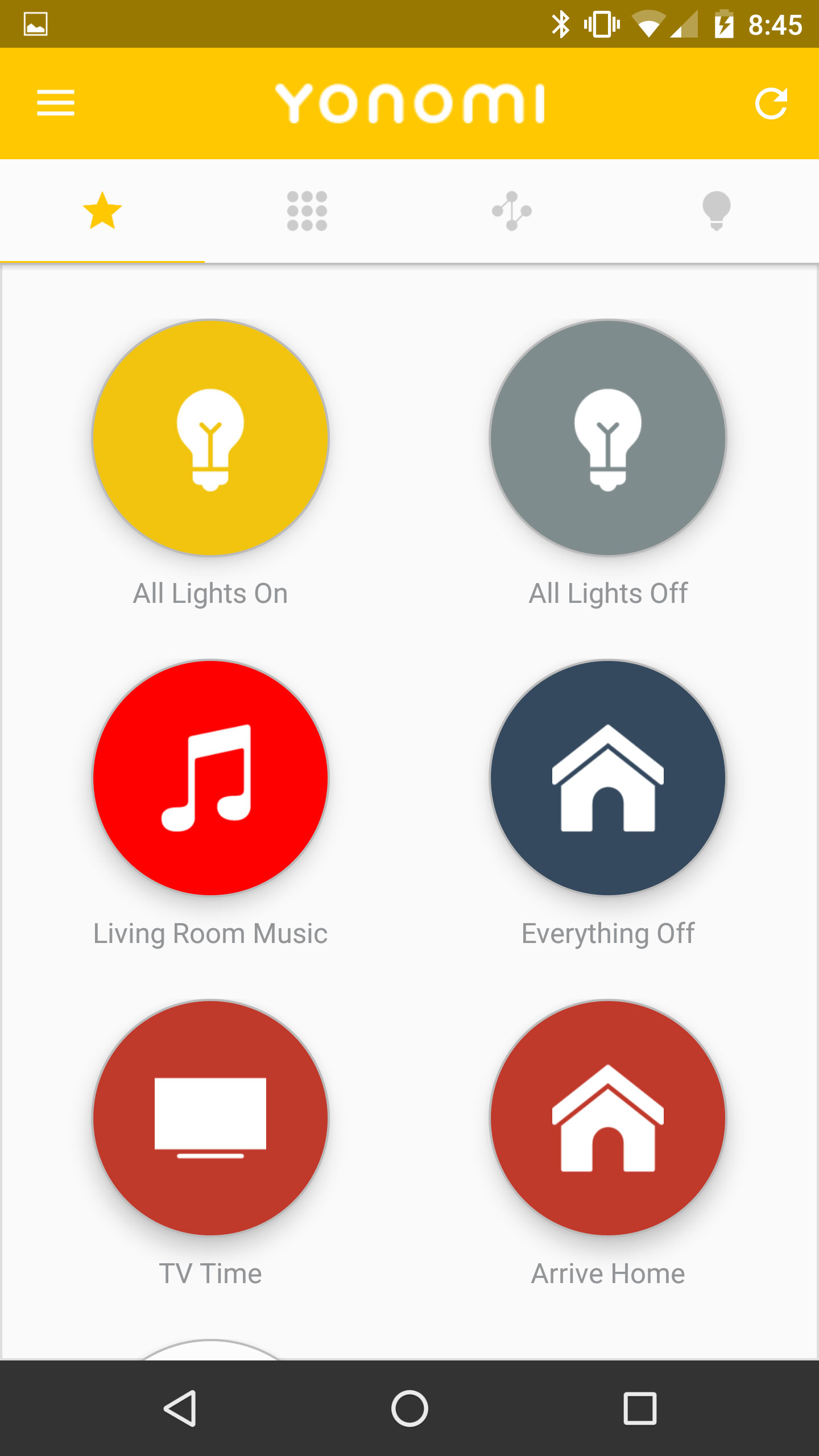This screenshot has height=1456, width=819.
Task: Trigger the TV Time routine
Action: [210, 1118]
